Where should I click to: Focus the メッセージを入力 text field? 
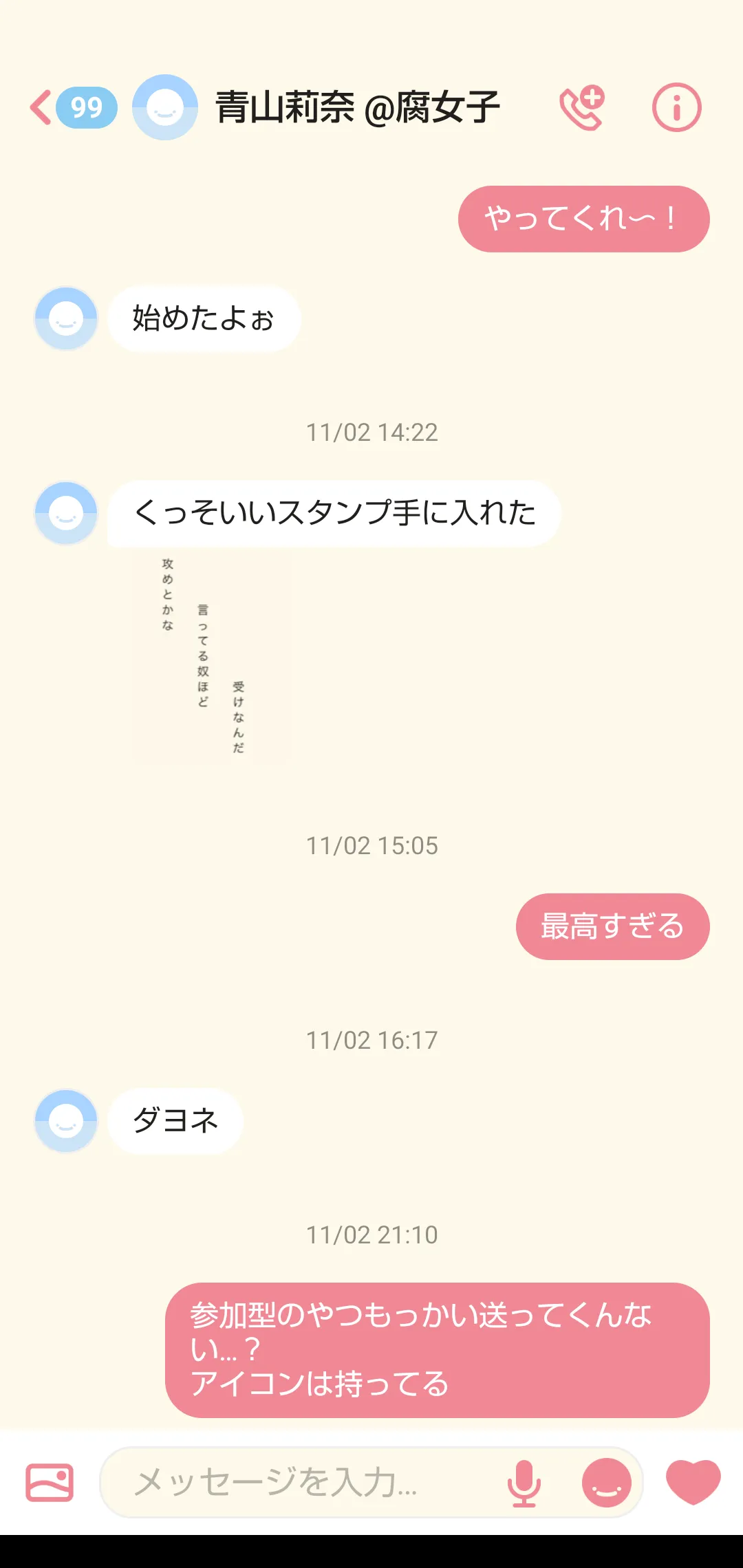(303, 1482)
